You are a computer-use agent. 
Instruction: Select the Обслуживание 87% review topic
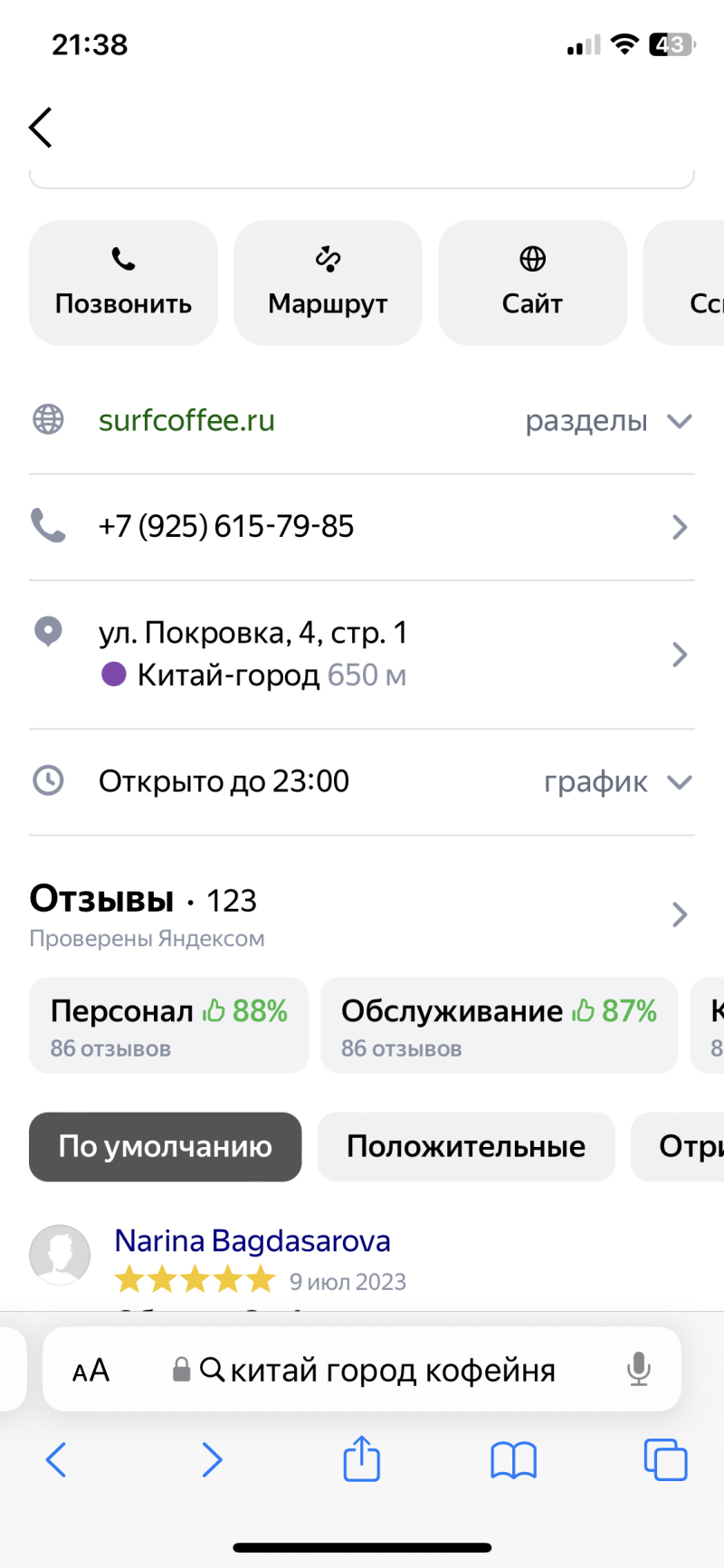499,1025
